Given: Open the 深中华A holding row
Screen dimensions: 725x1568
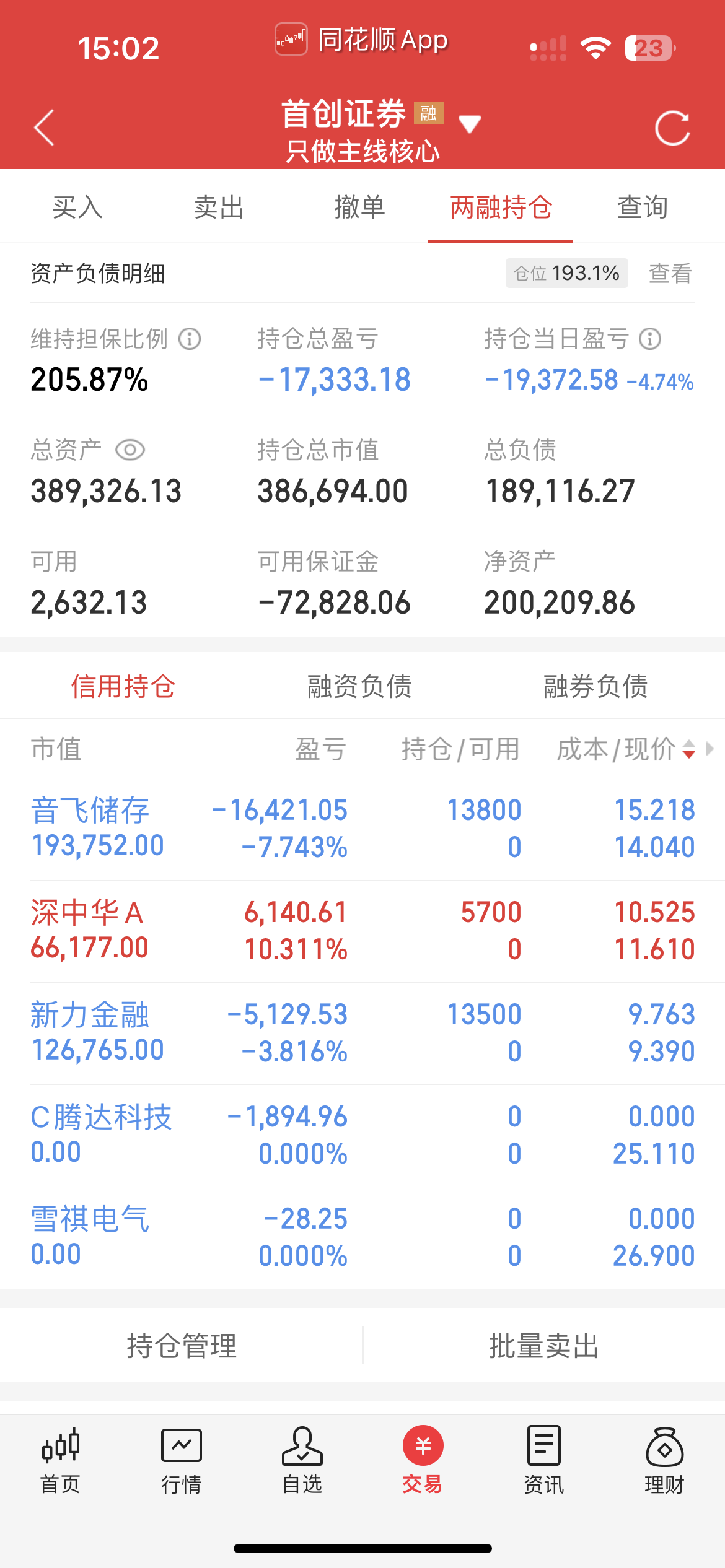Looking at the screenshot, I should [362, 931].
